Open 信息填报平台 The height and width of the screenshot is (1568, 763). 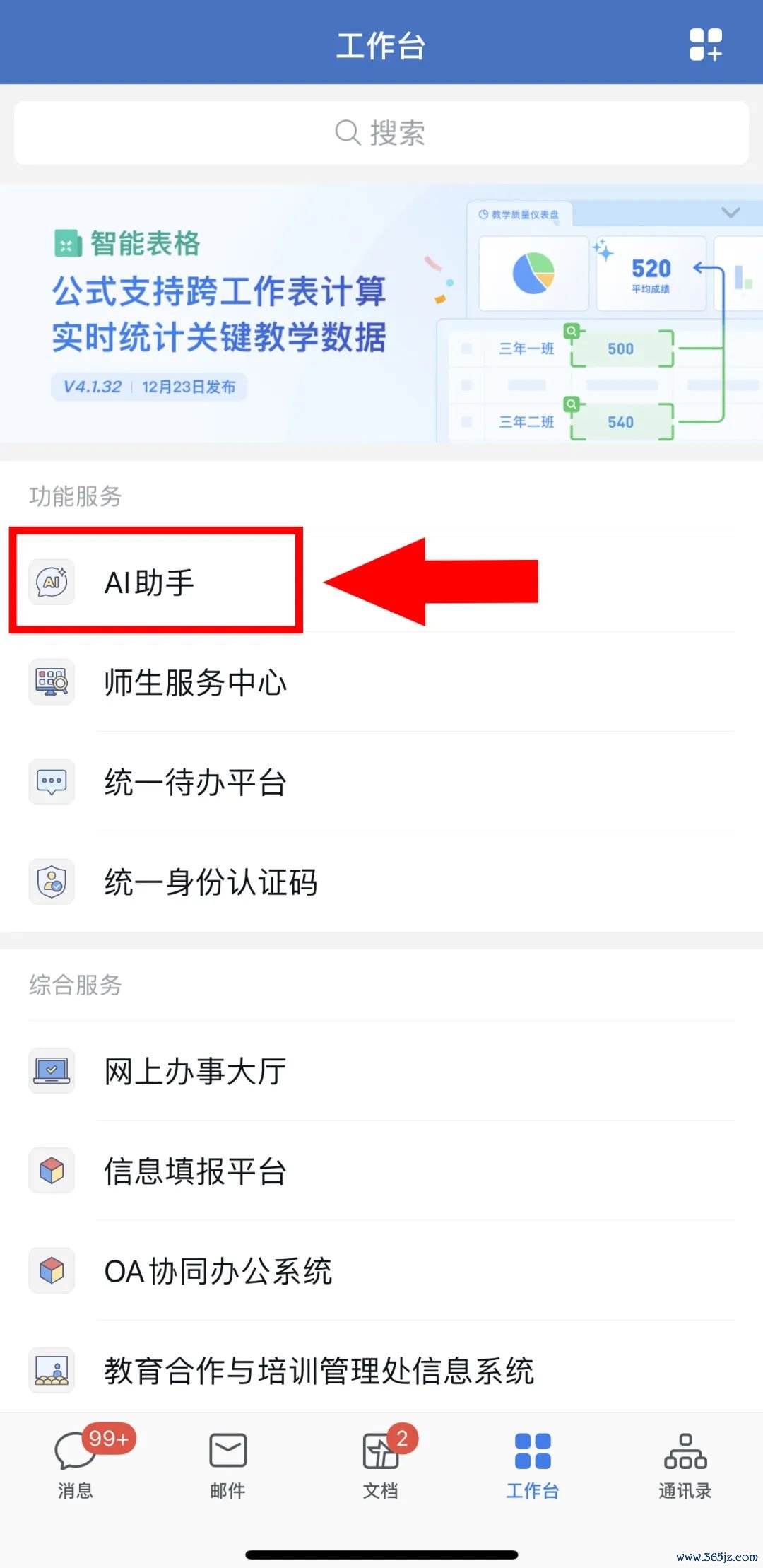pos(195,1171)
